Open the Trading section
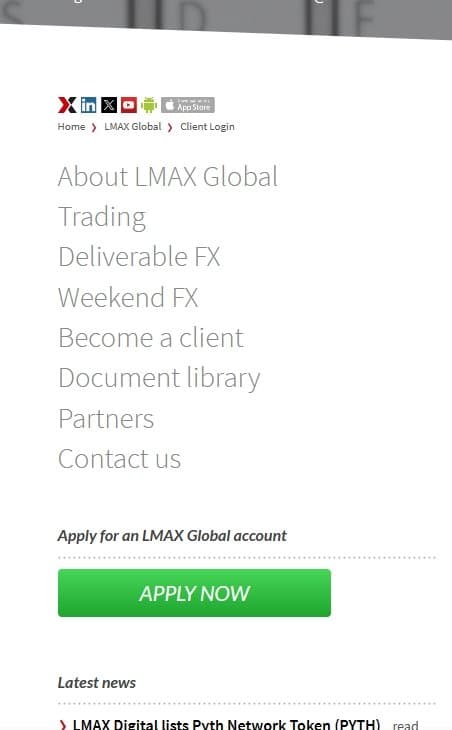 (x=102, y=217)
